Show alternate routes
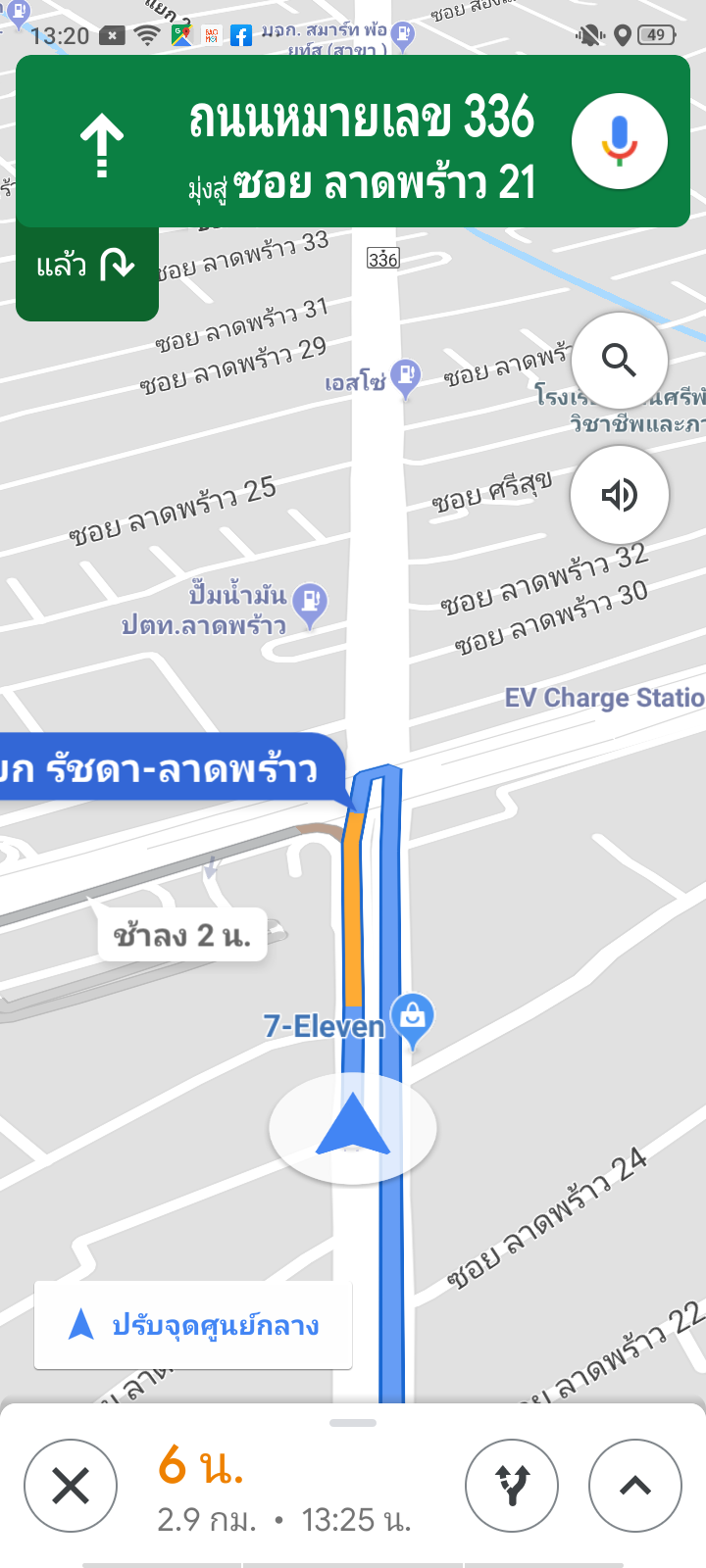Viewport: 706px width, 1568px height. pos(511,1486)
